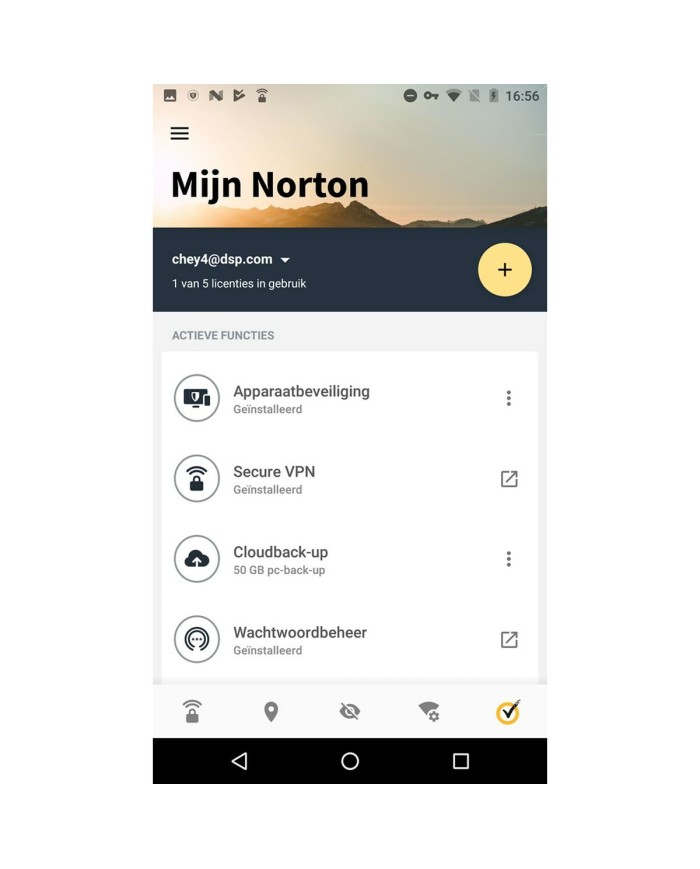Image resolution: width=700 pixels, height=869 pixels.
Task: Switch to the crossed-out eye privacy tab
Action: tap(349, 711)
